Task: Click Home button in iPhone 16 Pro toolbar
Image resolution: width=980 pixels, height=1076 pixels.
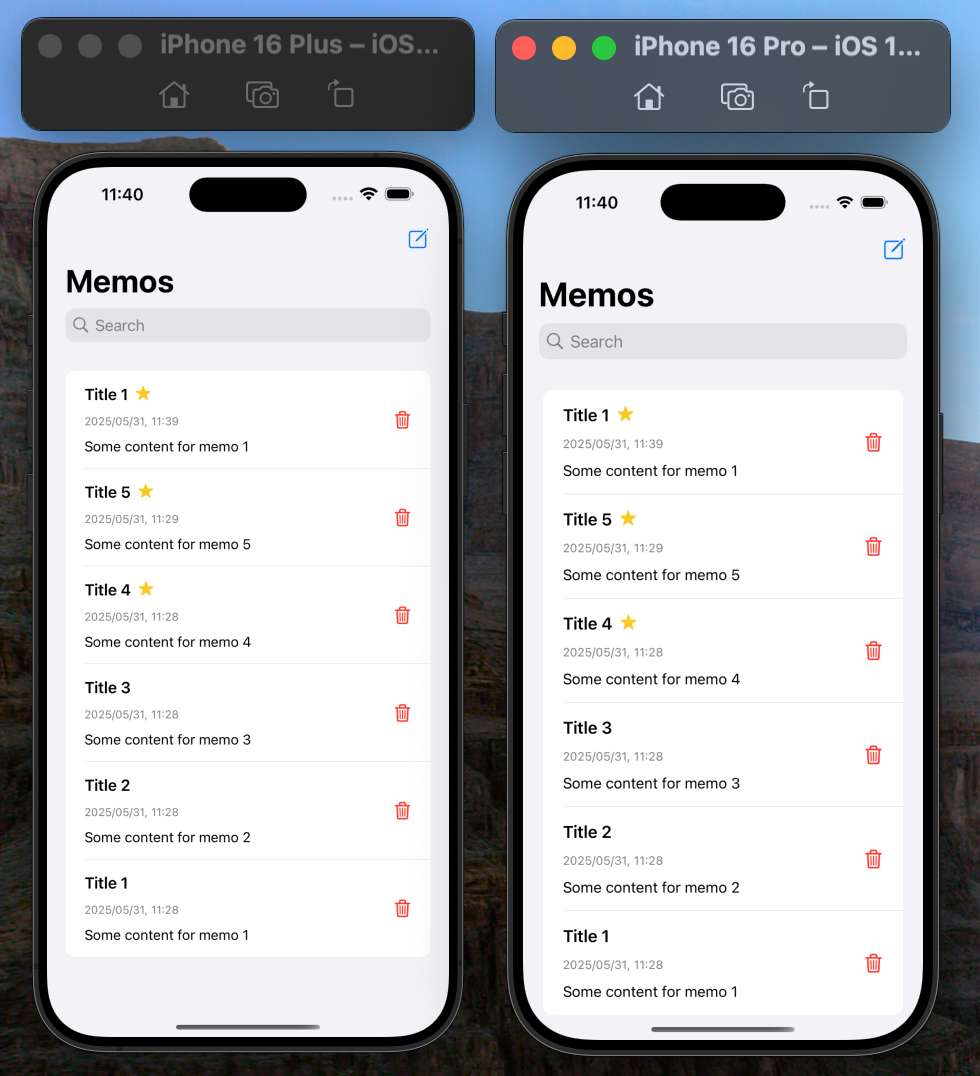Action: pos(649,96)
